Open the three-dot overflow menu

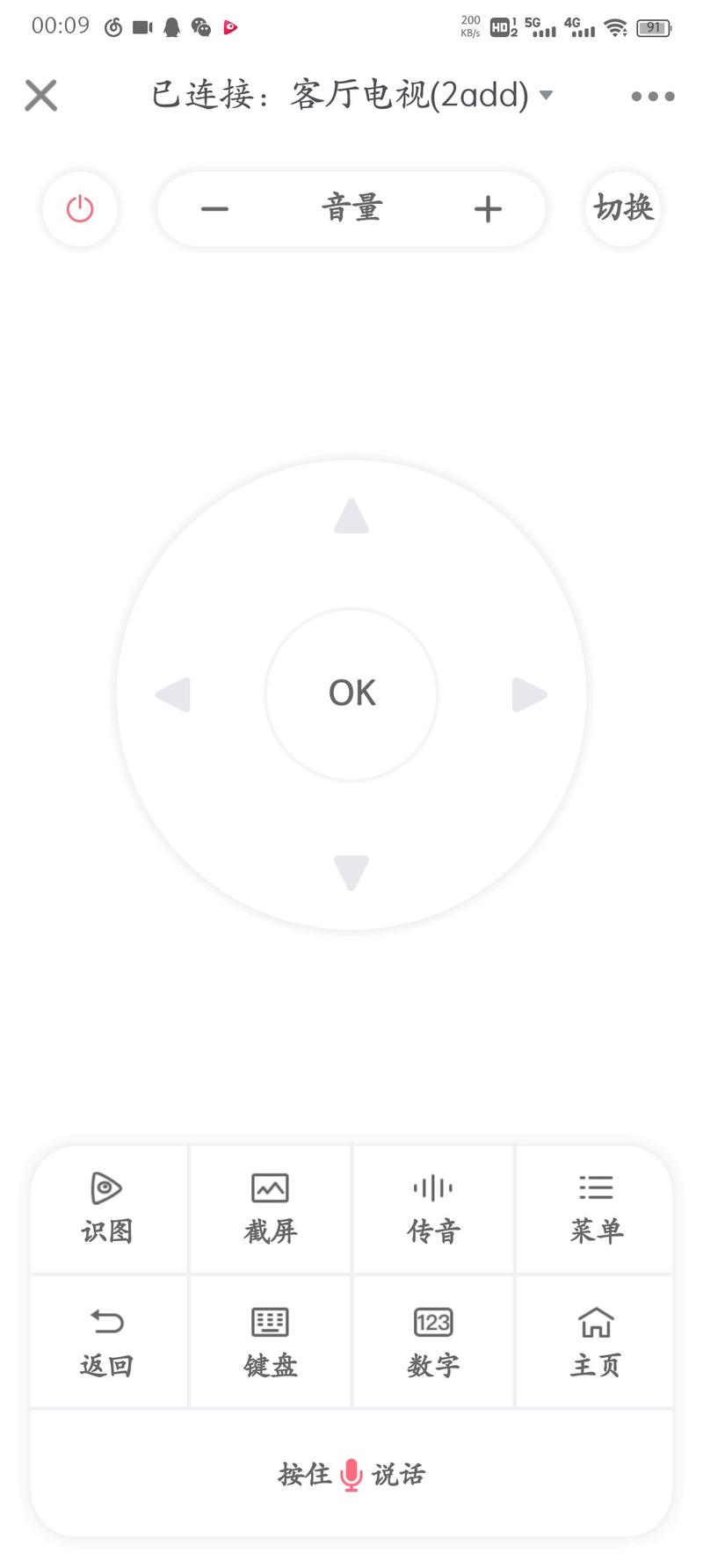[653, 96]
